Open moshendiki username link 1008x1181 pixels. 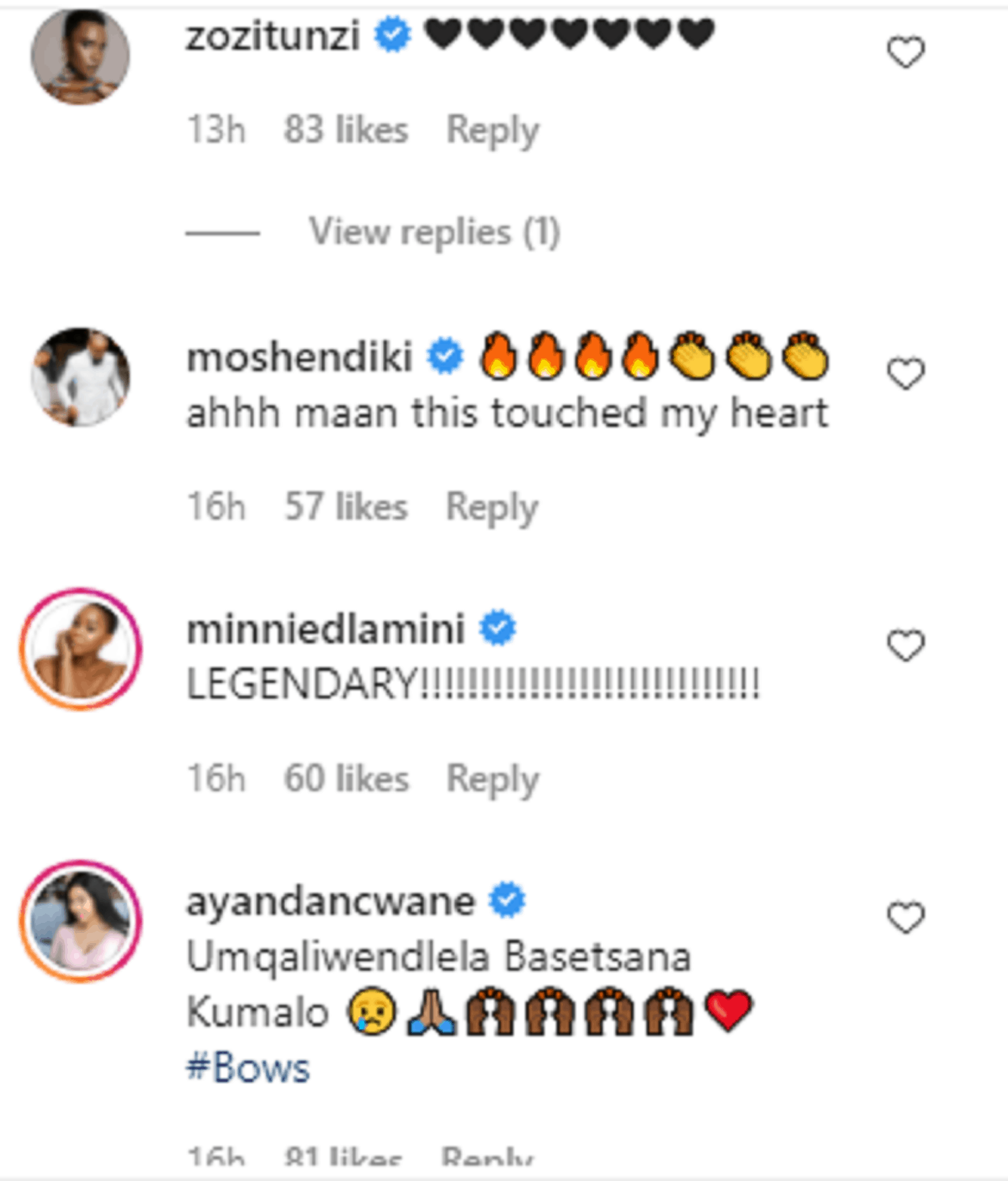coord(299,357)
